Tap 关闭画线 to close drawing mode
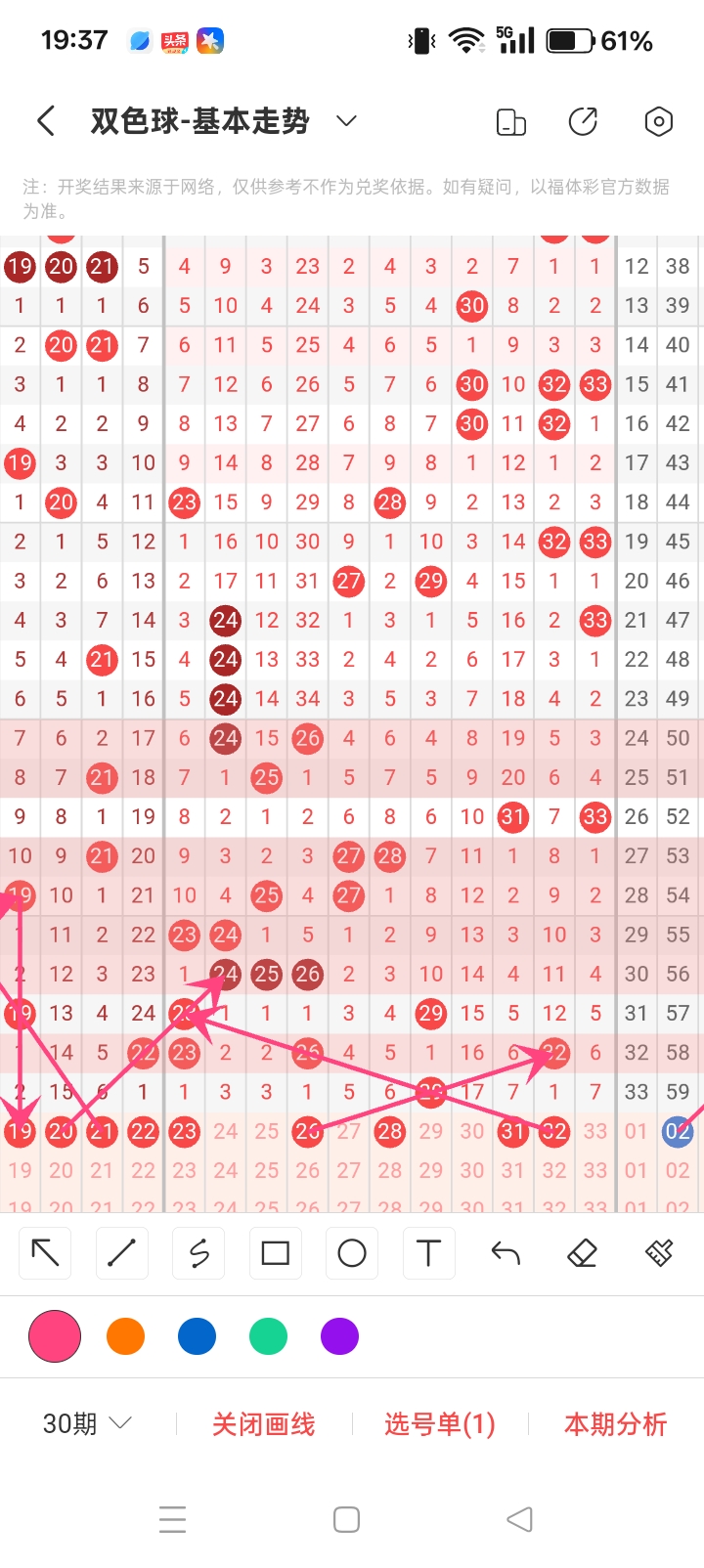 point(264,1424)
